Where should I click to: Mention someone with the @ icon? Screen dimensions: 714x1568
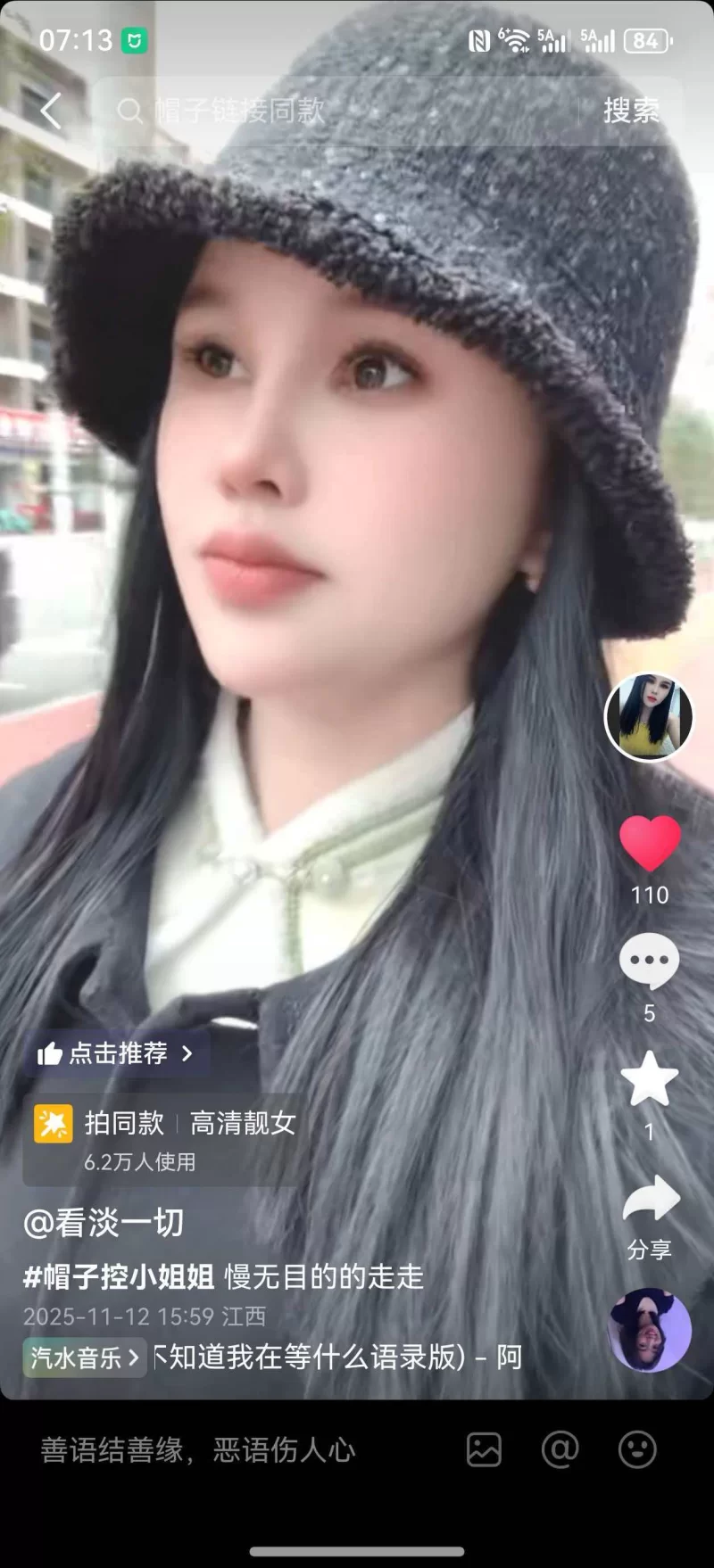click(x=560, y=1450)
